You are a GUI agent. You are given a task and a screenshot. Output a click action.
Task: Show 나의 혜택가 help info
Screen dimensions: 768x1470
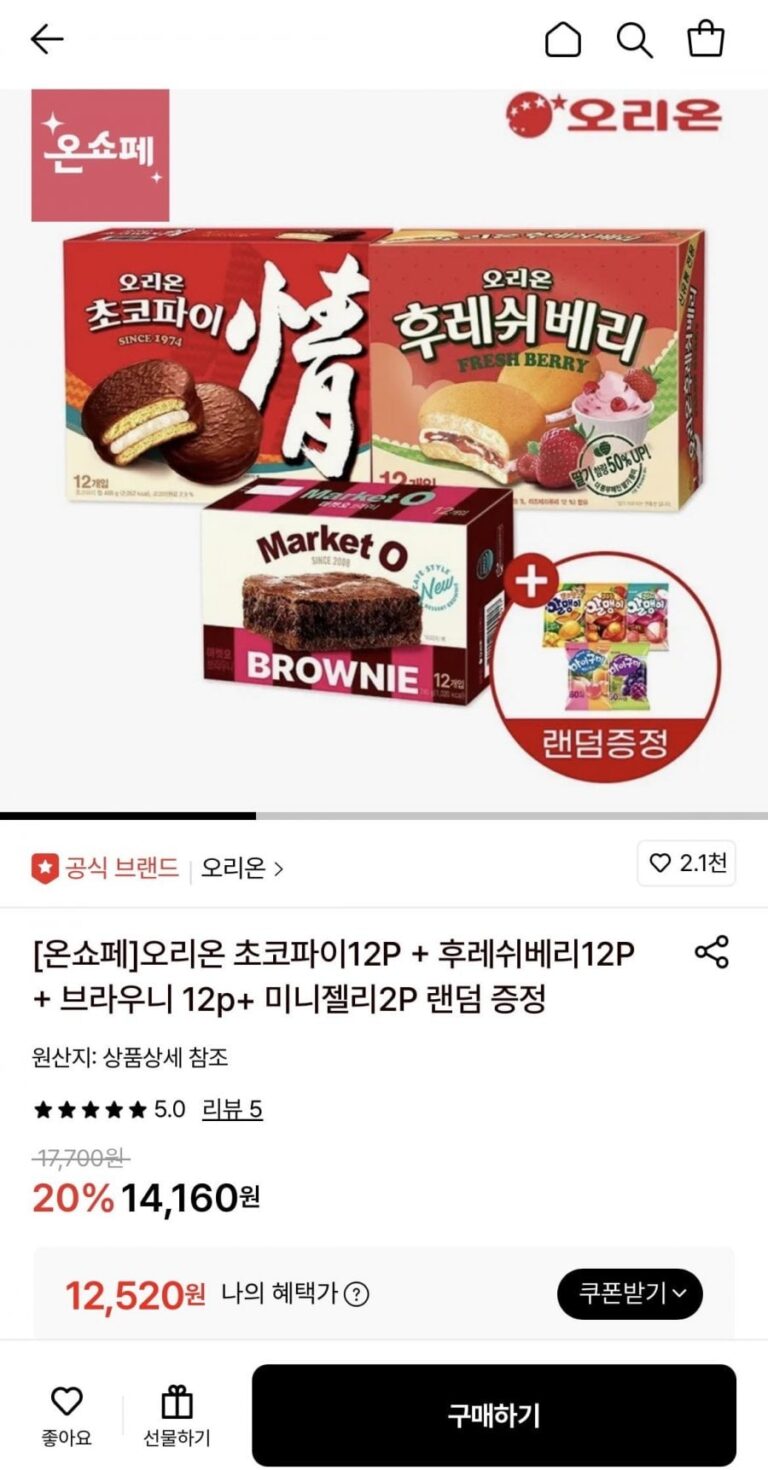point(356,1294)
